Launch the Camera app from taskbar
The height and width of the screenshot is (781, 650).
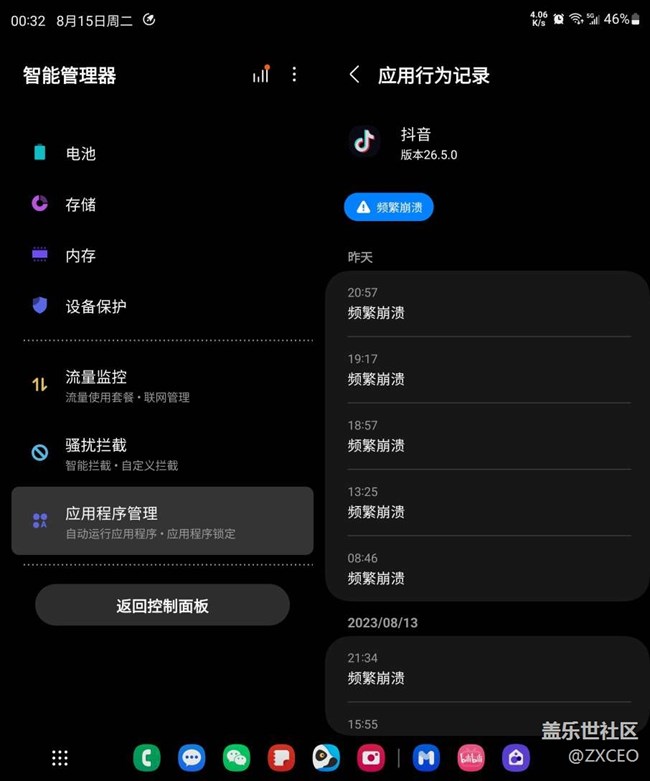(x=371, y=758)
